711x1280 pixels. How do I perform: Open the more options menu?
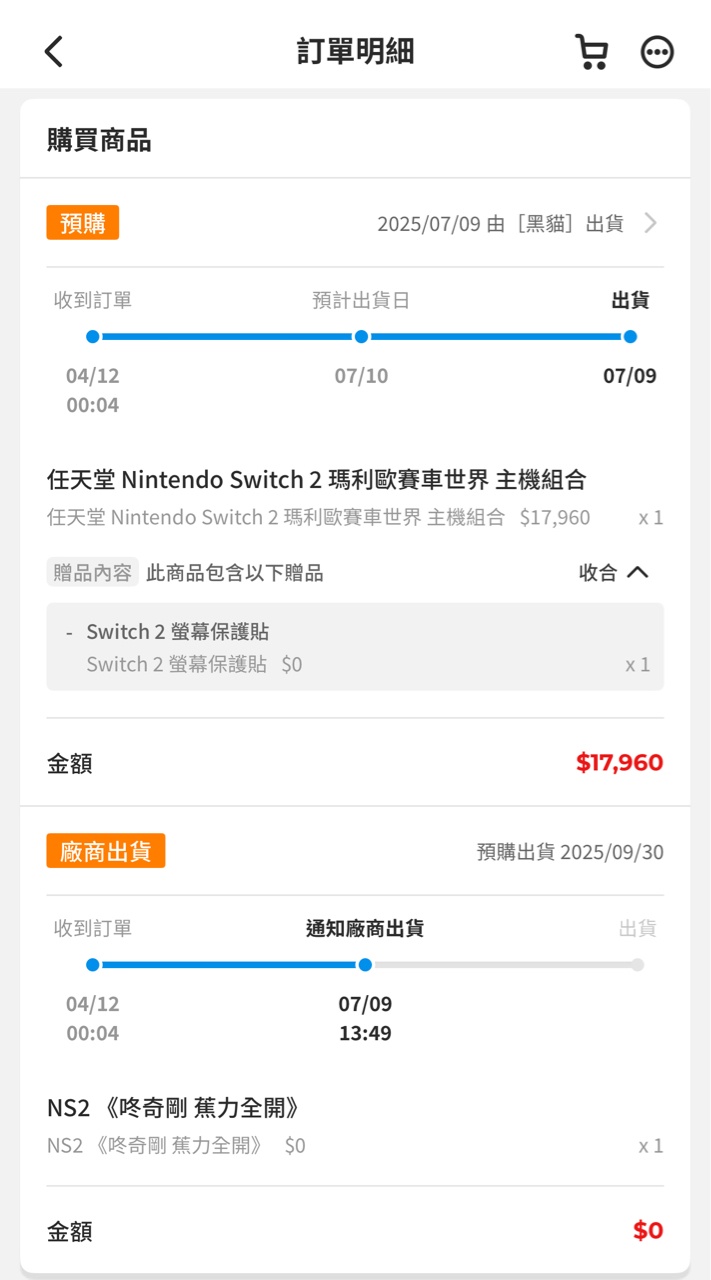[657, 52]
